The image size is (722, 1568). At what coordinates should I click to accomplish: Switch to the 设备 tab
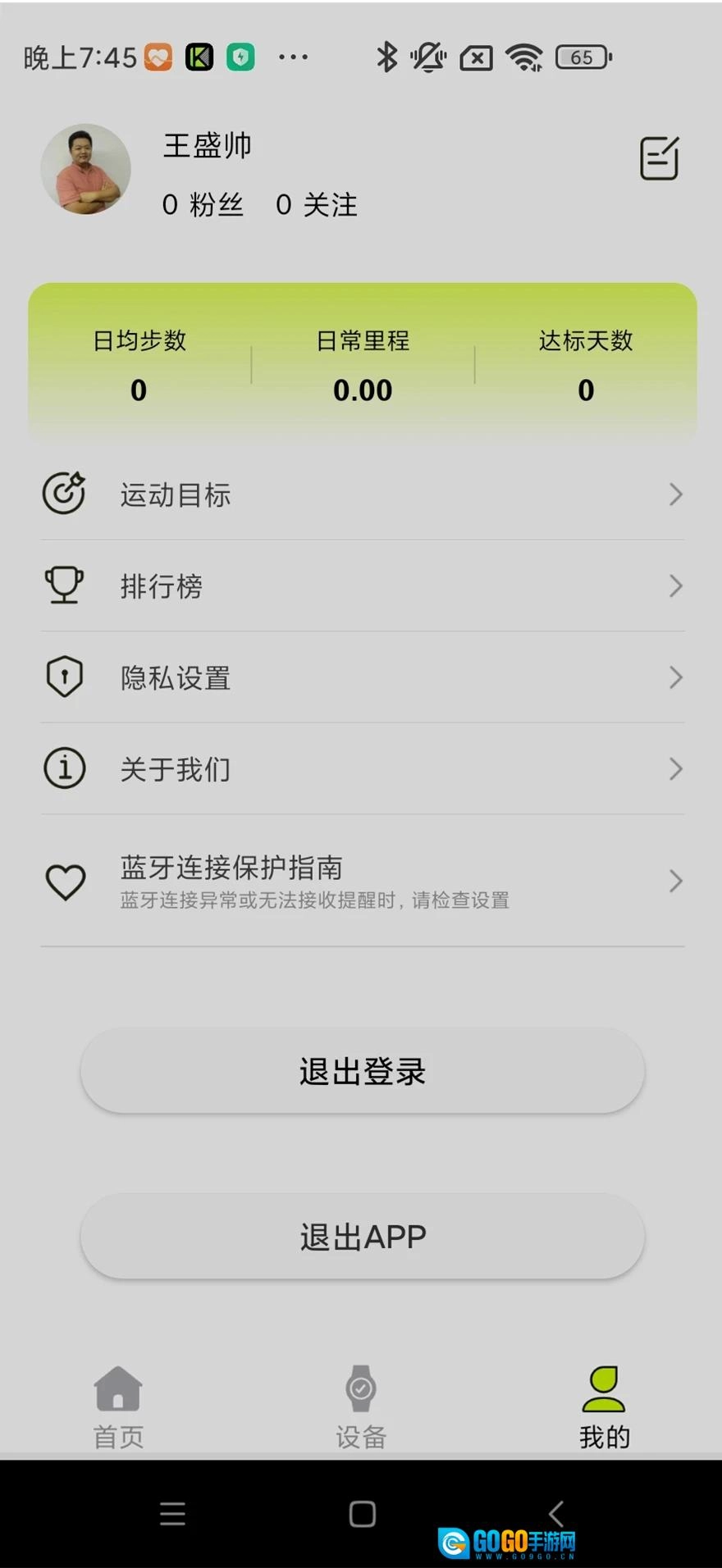tap(361, 1406)
